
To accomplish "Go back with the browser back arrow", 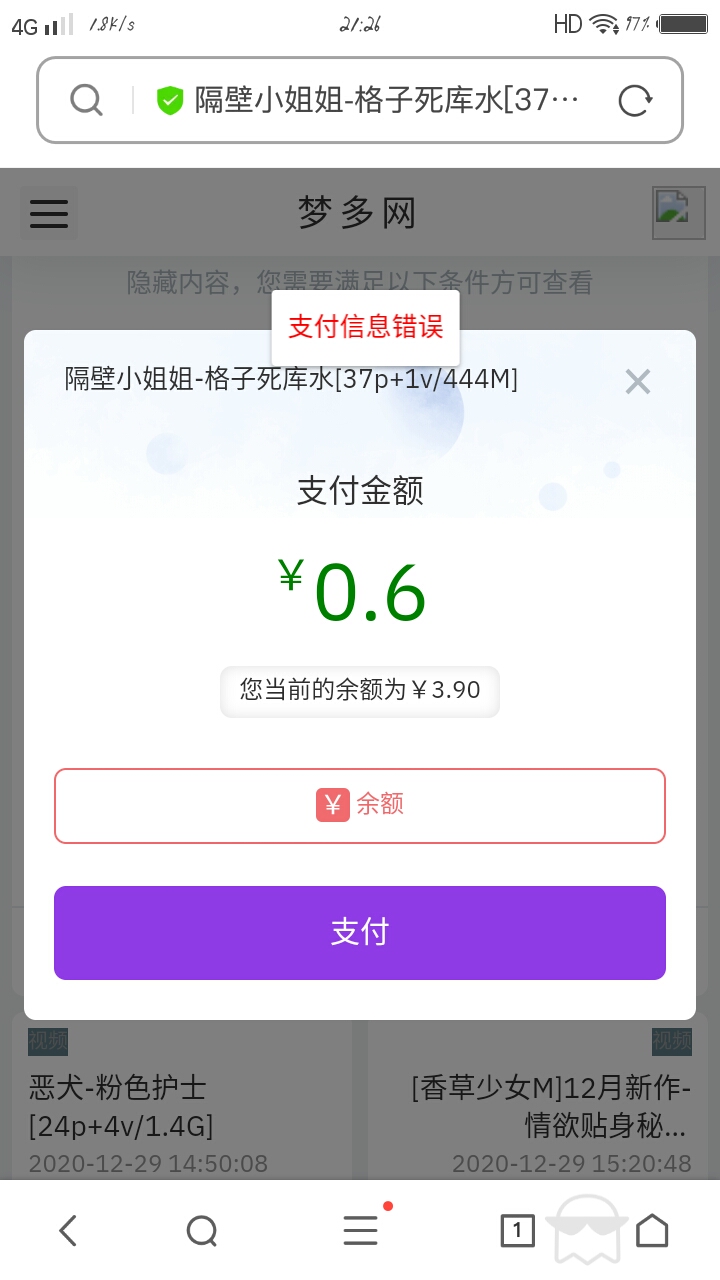I will tap(68, 1230).
